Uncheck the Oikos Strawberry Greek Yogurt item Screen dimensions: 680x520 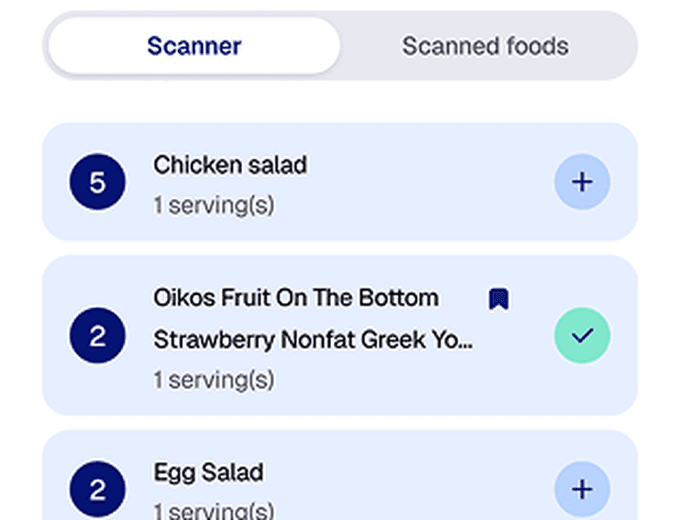tap(582, 336)
